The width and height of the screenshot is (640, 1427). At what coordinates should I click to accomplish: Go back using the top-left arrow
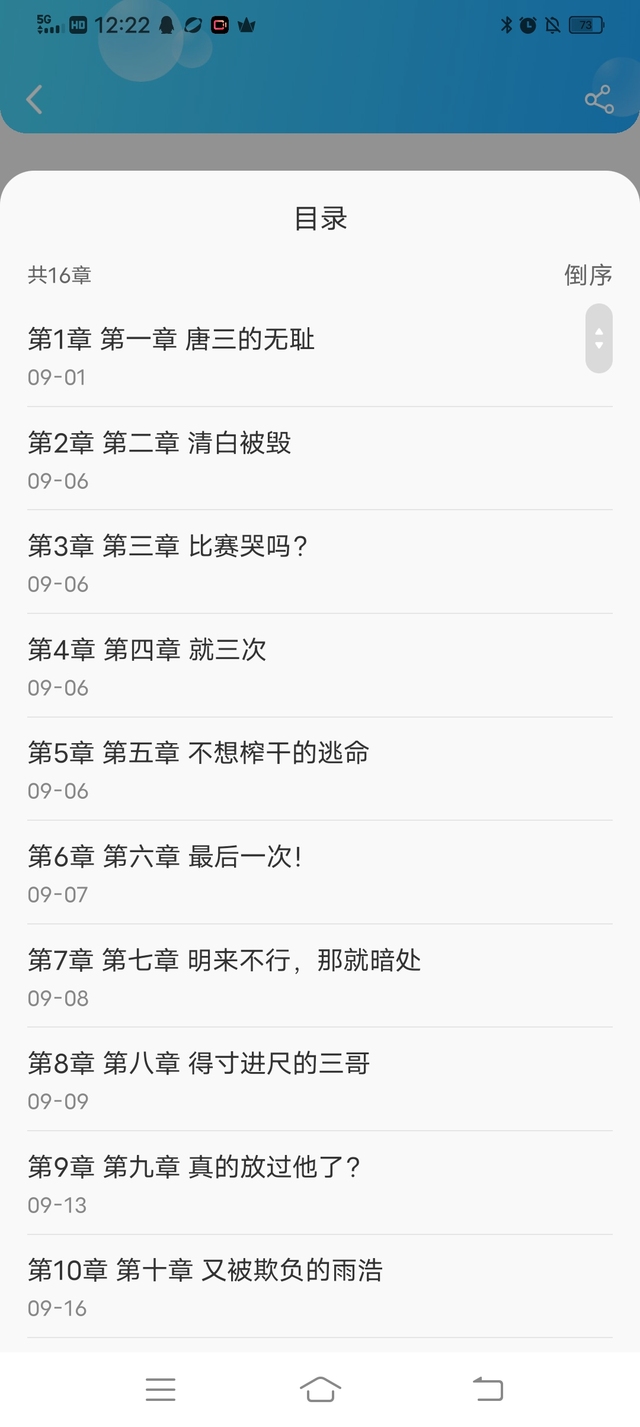pyautogui.click(x=35, y=99)
